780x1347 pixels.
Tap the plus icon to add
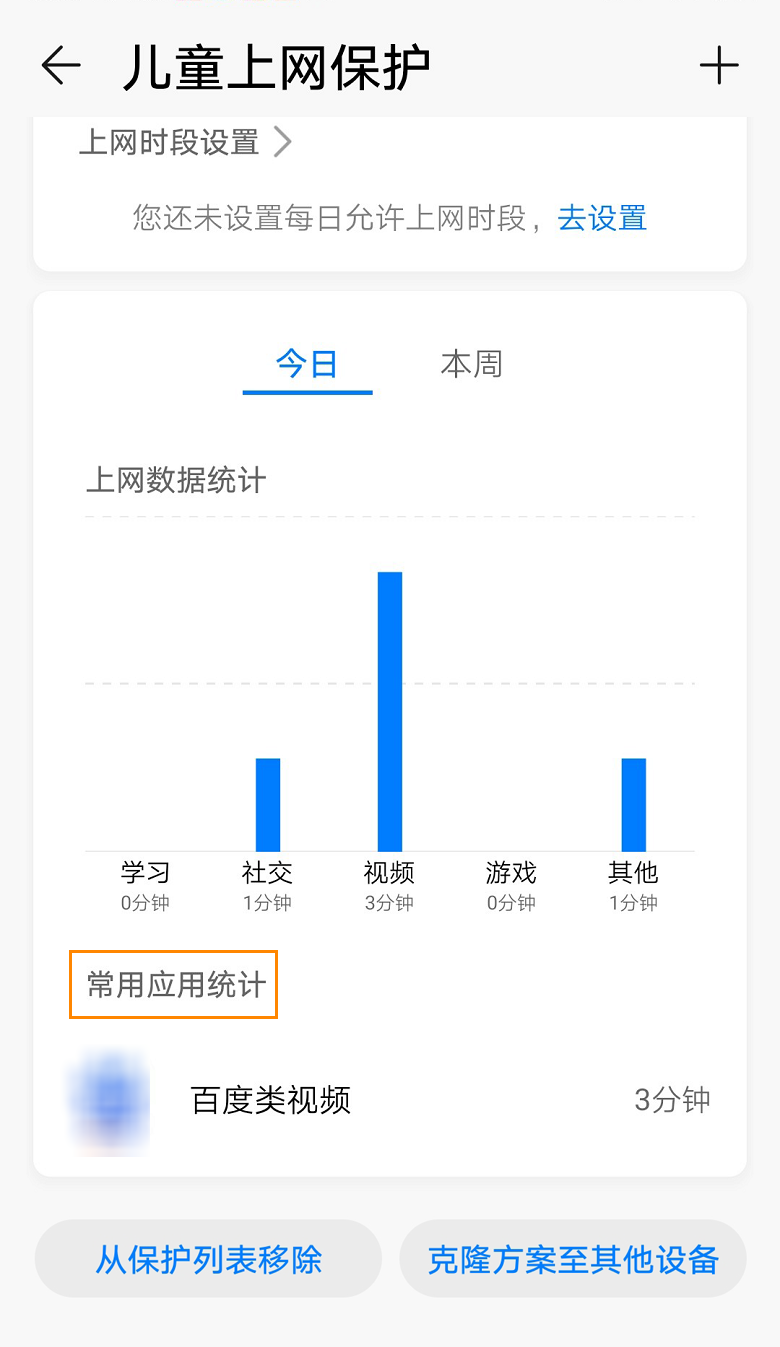(718, 67)
